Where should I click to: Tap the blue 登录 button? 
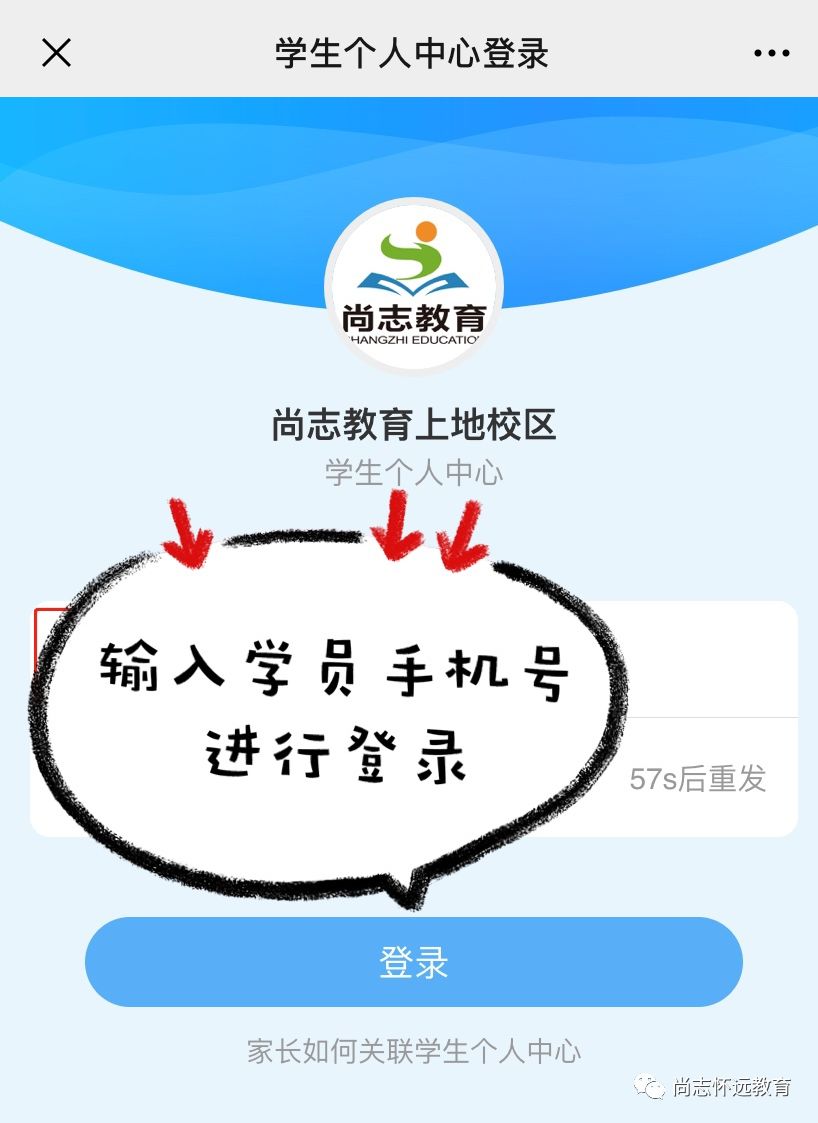(413, 962)
